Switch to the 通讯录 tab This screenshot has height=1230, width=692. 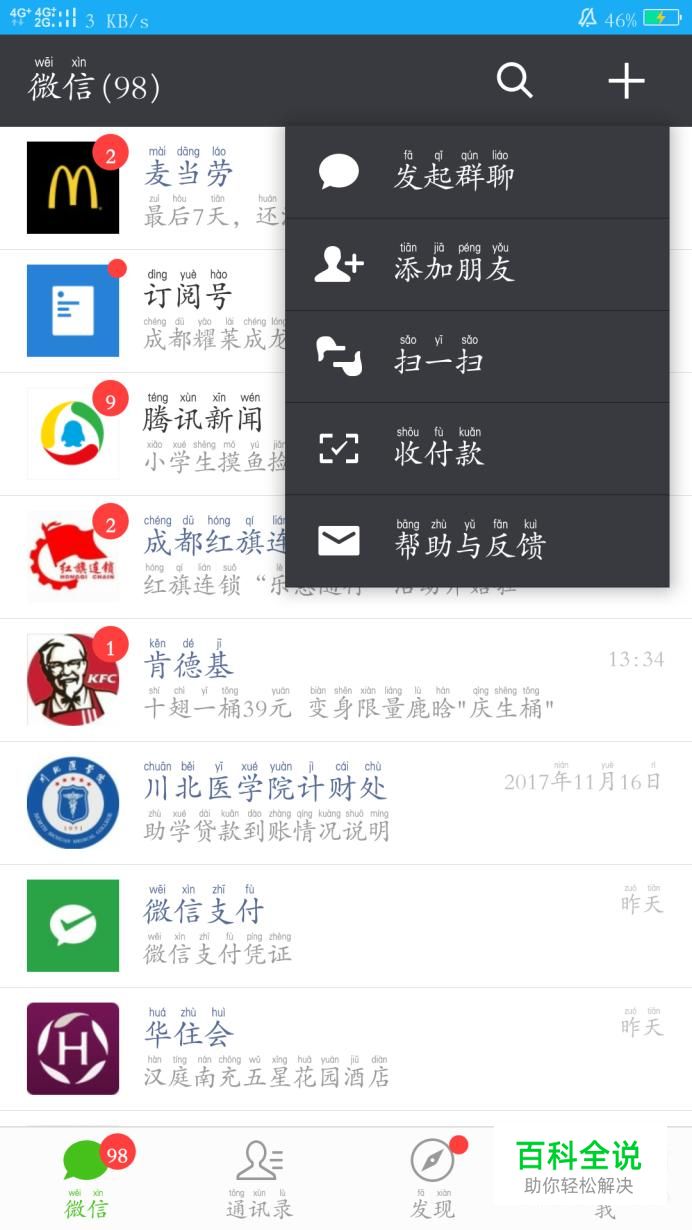pyautogui.click(x=259, y=1180)
